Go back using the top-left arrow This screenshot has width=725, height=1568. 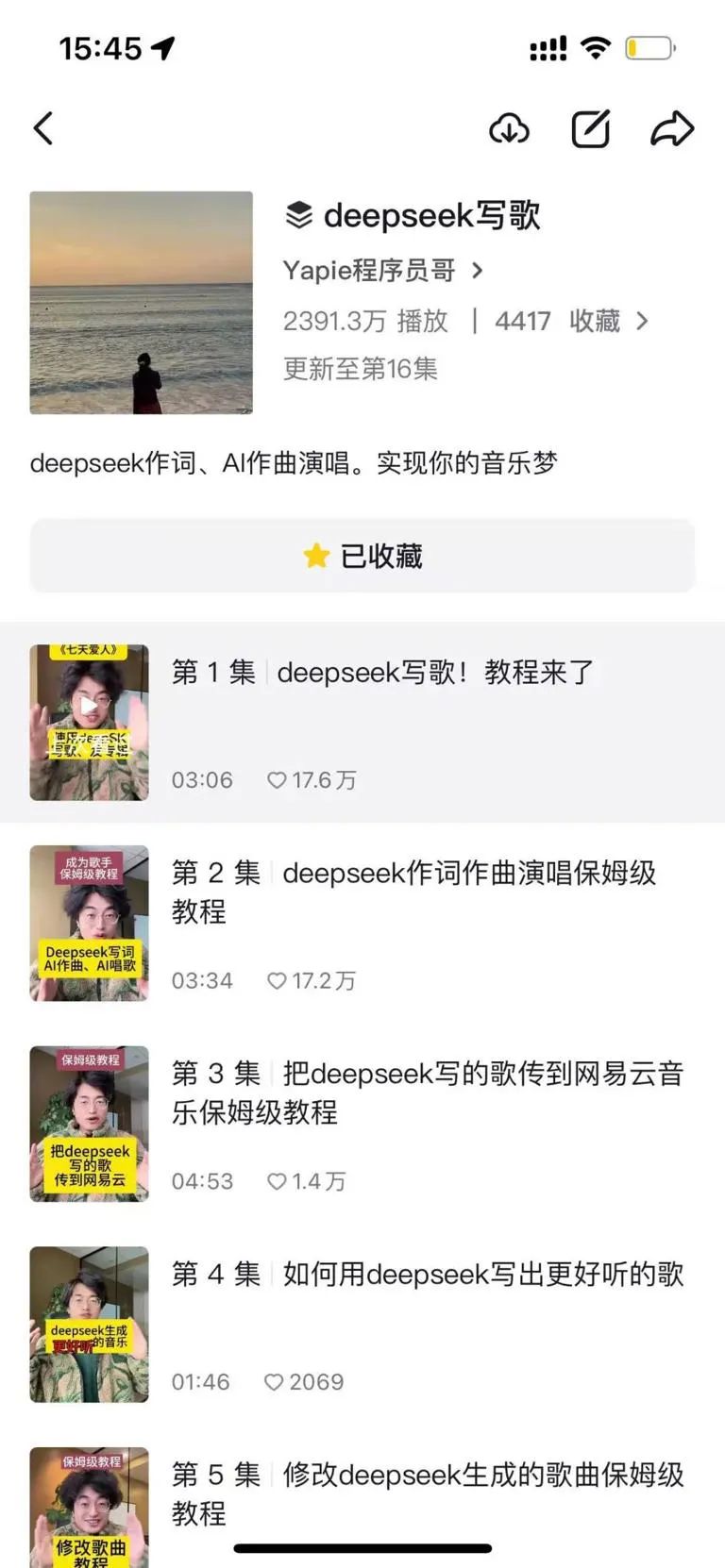click(43, 128)
